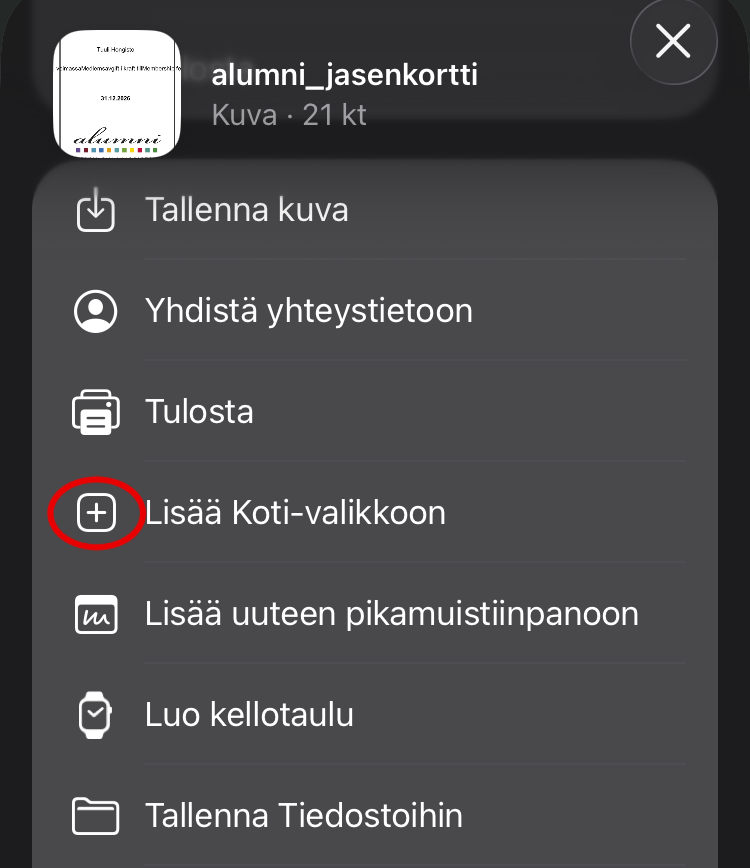Choose Lisää uuteen pikamuistiinpanoon
Viewport: 750px width, 868px height.
click(391, 614)
